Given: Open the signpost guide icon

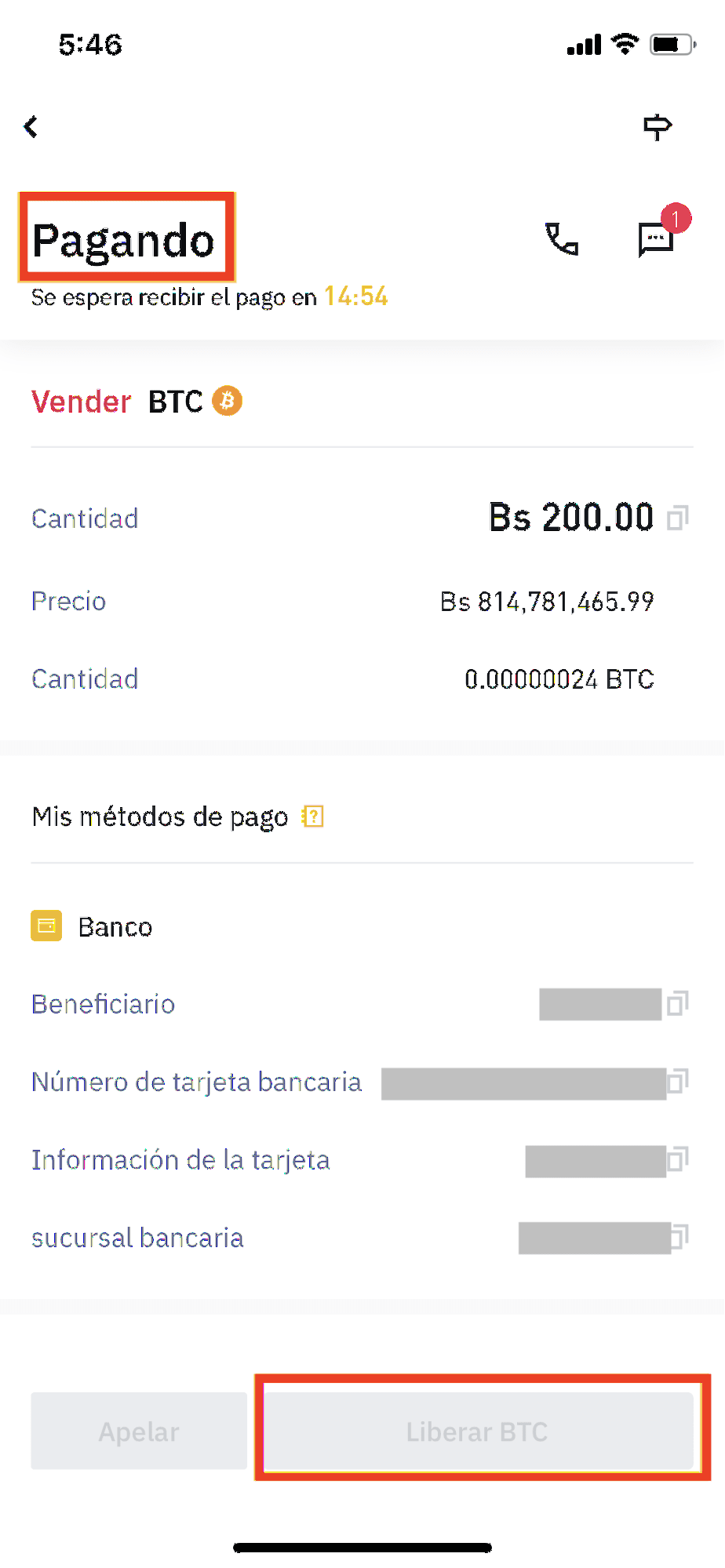Looking at the screenshot, I should [x=658, y=126].
